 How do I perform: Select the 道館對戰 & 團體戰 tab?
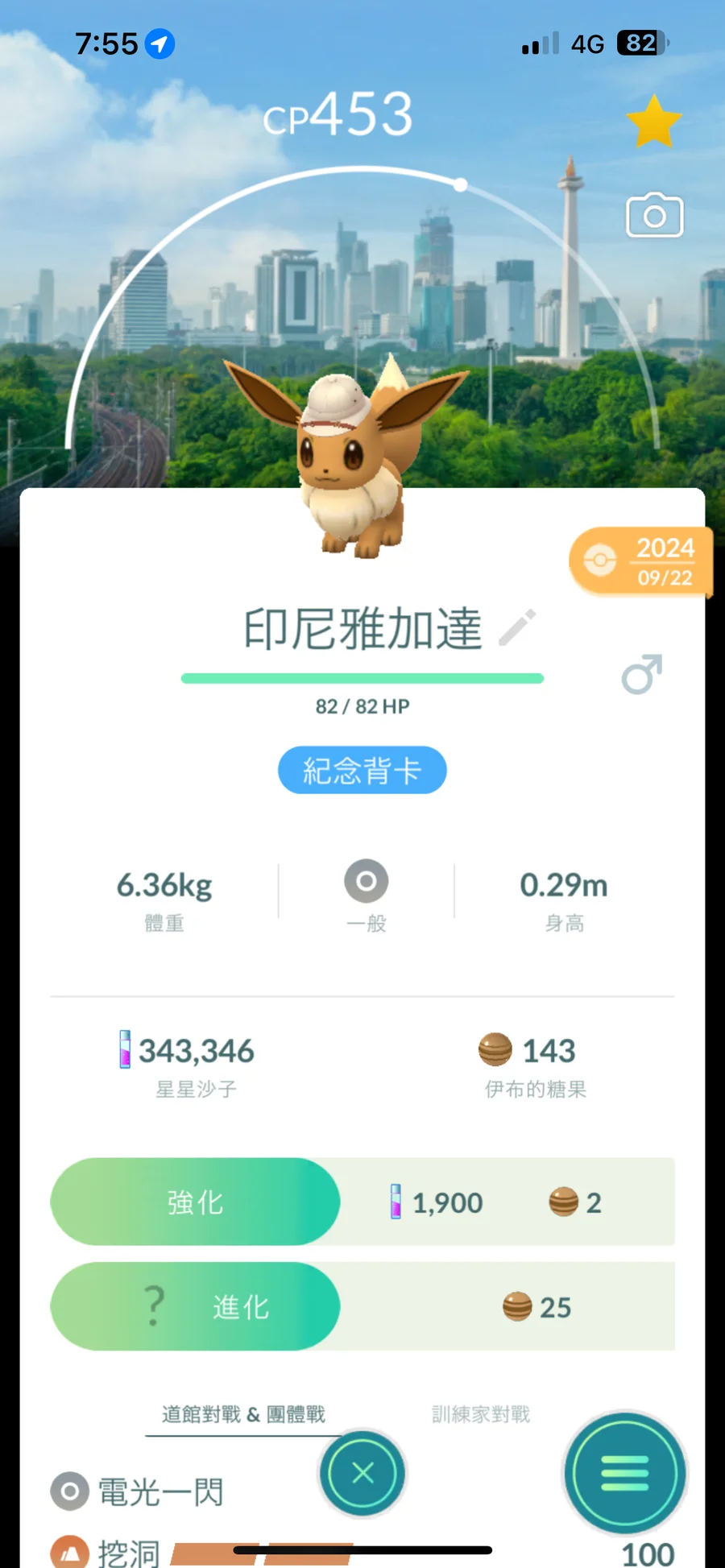pos(243,1414)
